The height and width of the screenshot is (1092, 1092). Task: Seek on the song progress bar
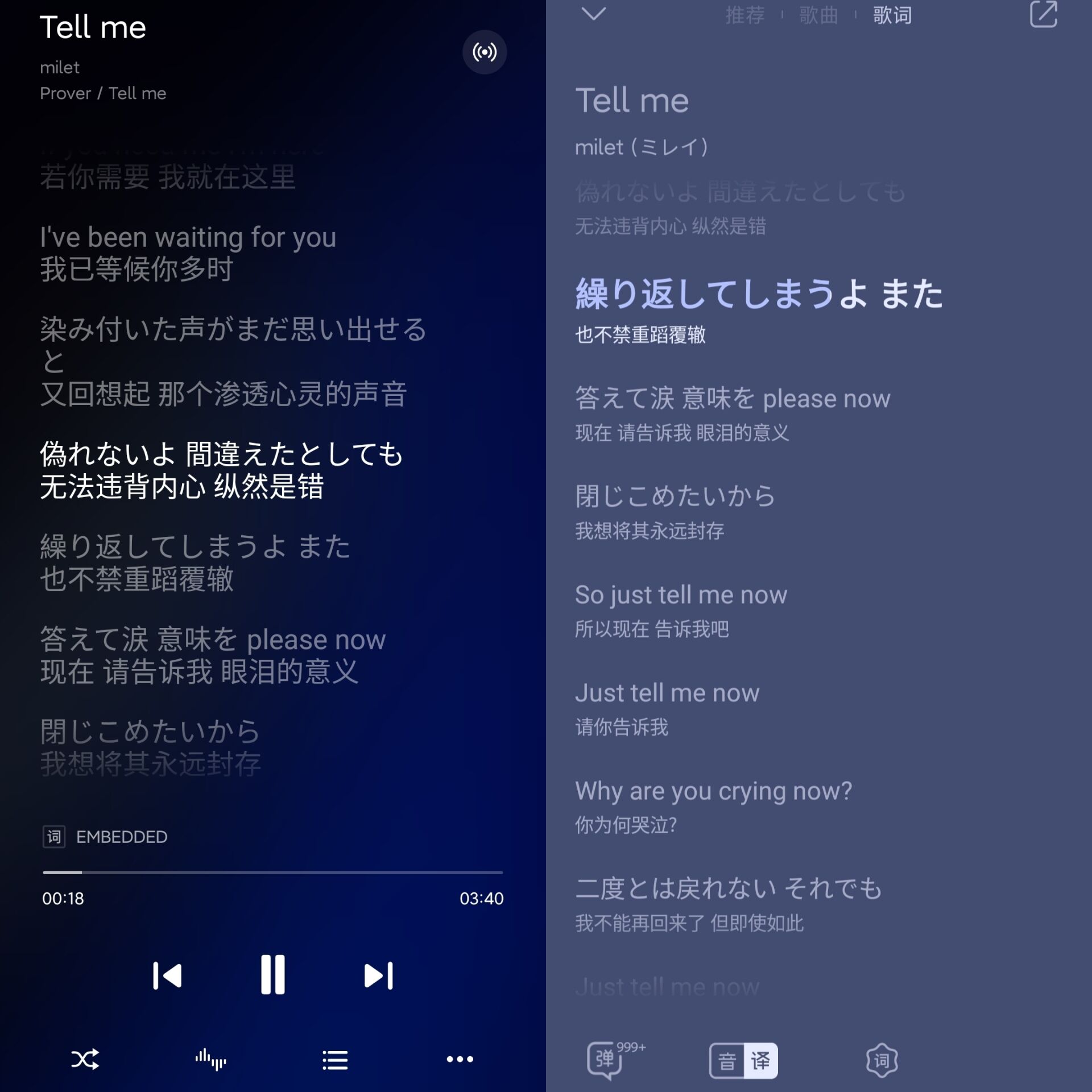pos(272,872)
